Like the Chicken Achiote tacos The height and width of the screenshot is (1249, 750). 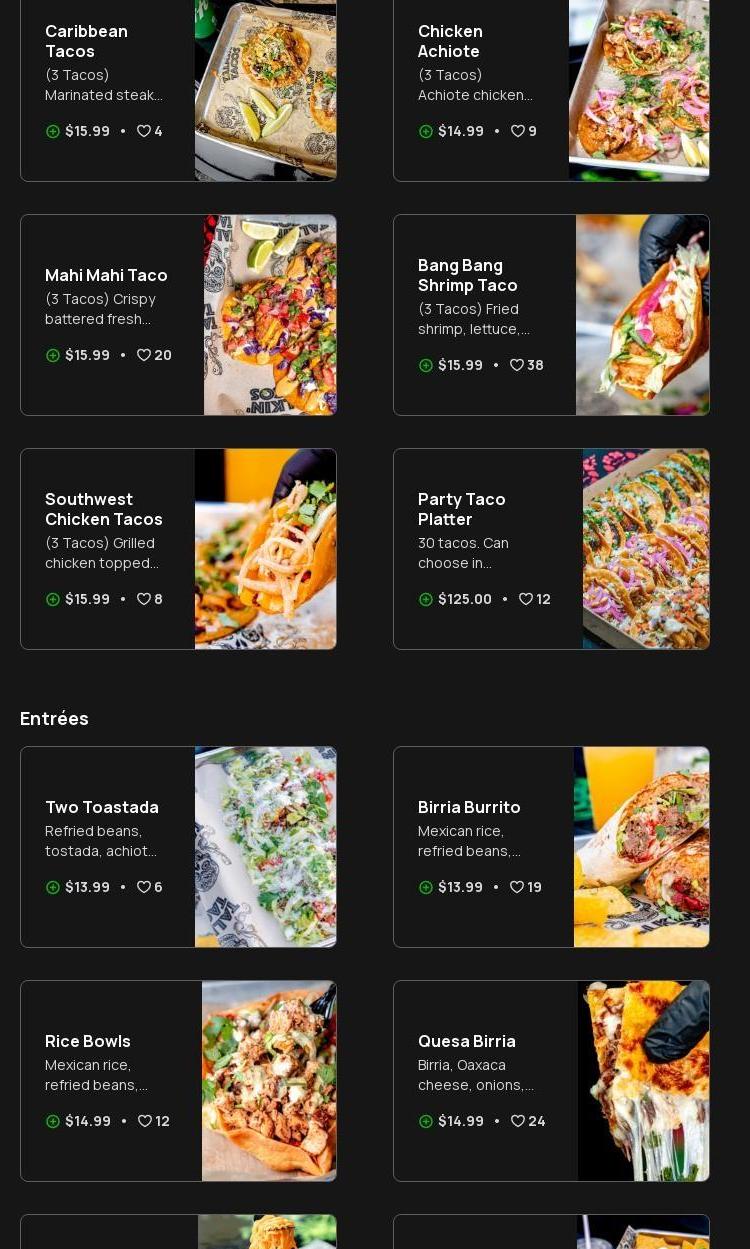coord(518,131)
